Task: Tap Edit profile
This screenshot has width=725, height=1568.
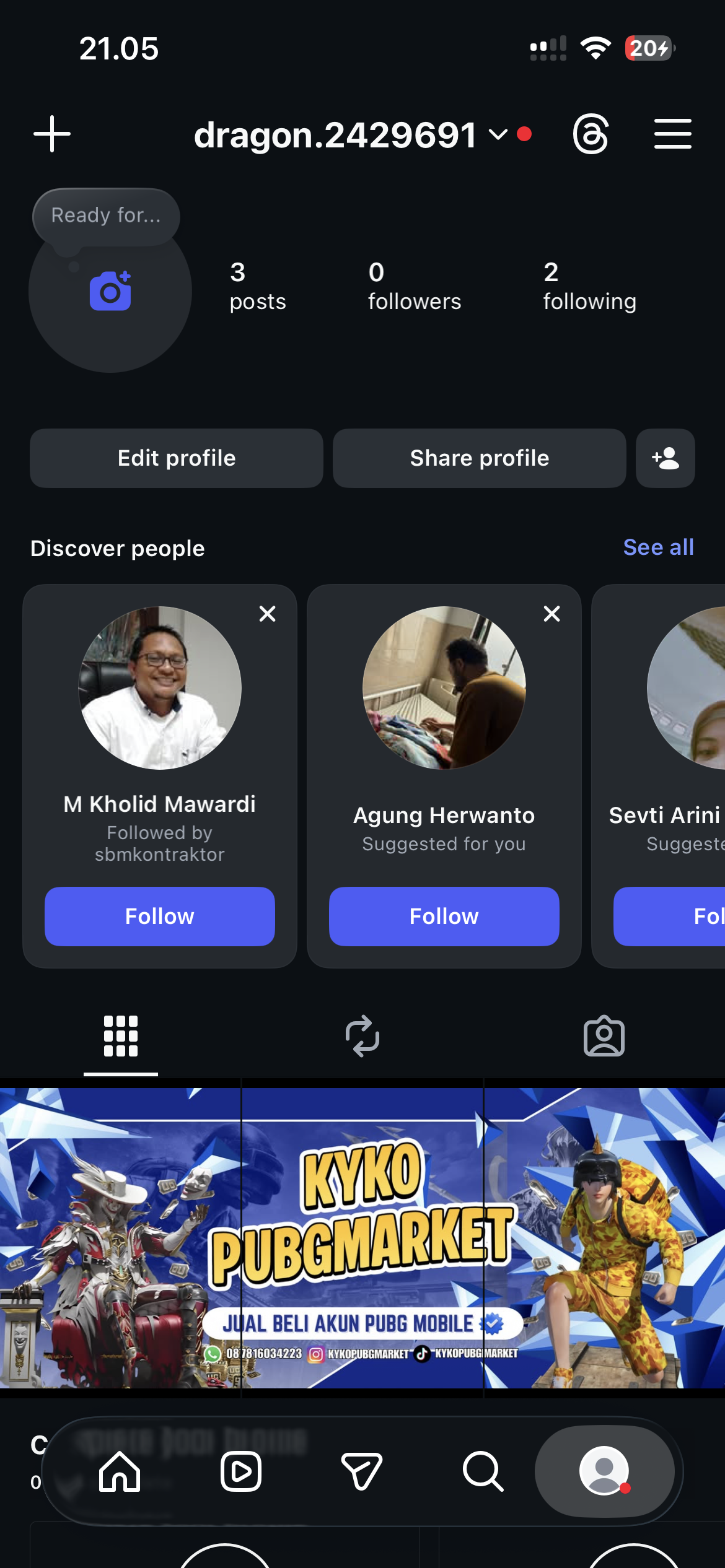Action: [177, 458]
